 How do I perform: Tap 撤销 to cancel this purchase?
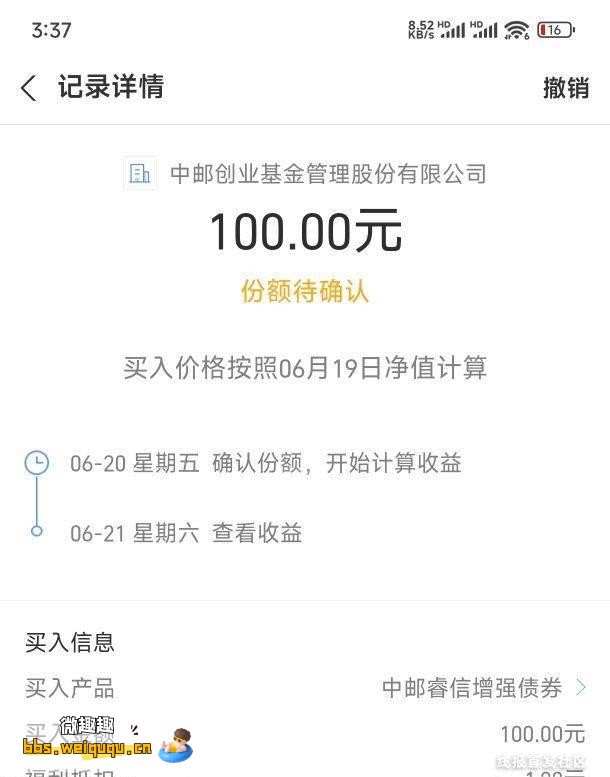pyautogui.click(x=565, y=88)
